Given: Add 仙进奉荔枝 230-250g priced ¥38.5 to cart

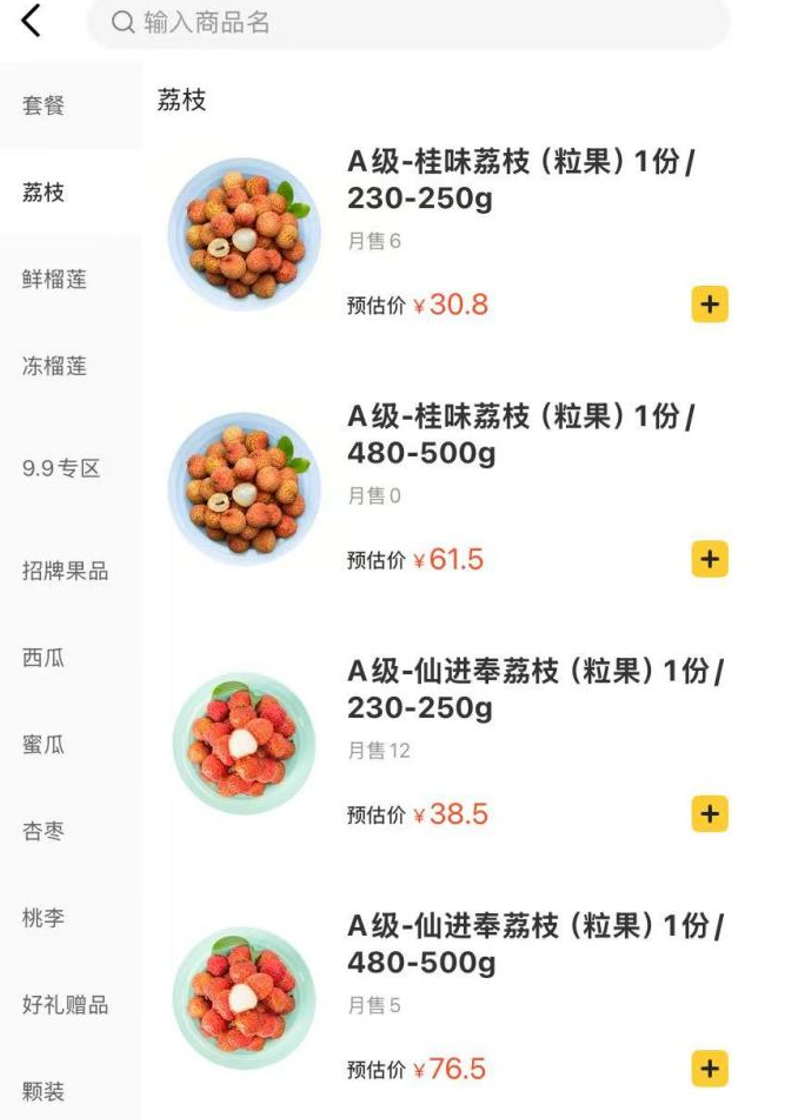Looking at the screenshot, I should tap(709, 814).
